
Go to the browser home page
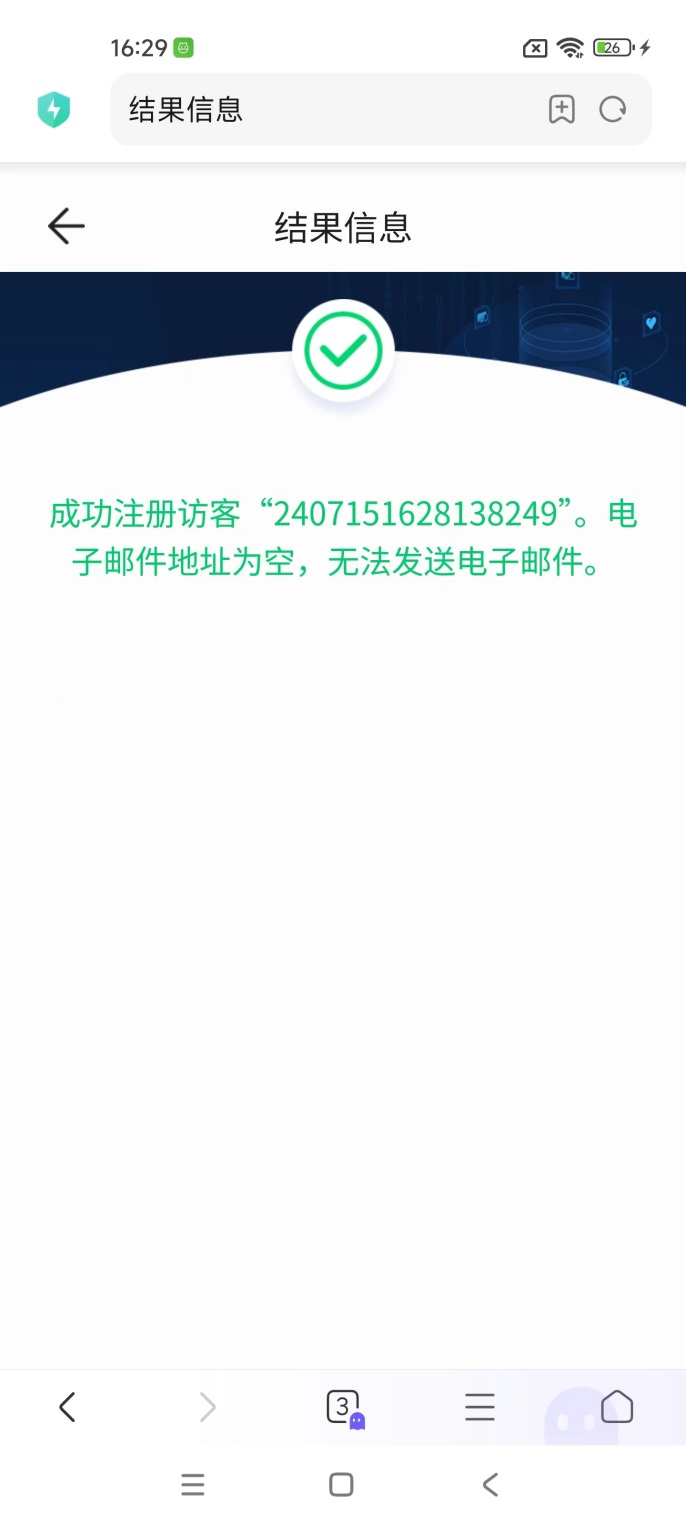617,1406
